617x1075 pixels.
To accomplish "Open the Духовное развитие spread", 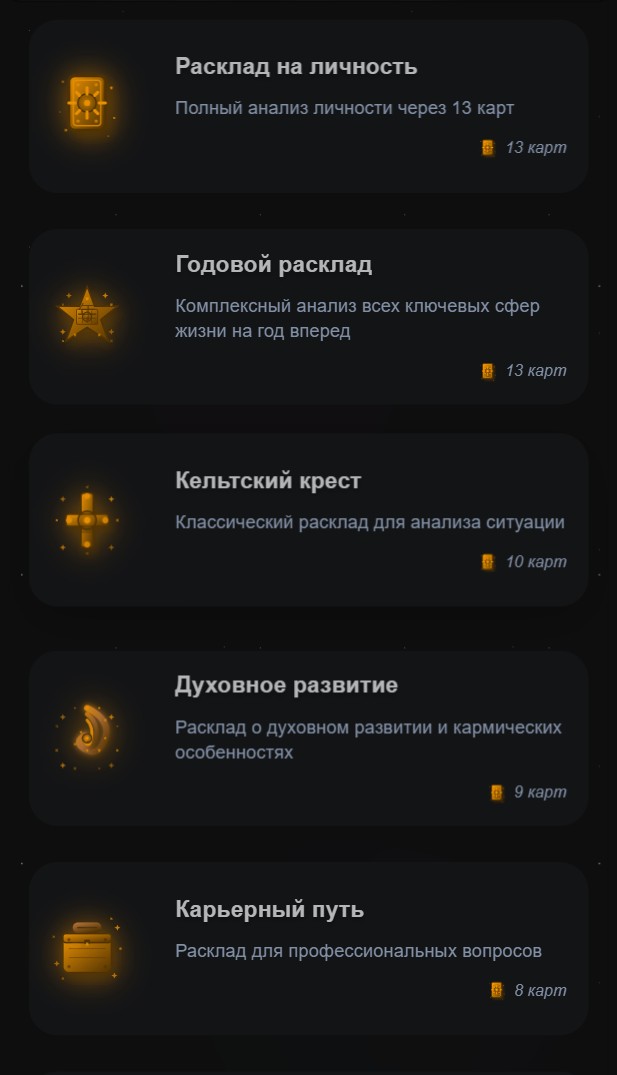I will 308,738.
